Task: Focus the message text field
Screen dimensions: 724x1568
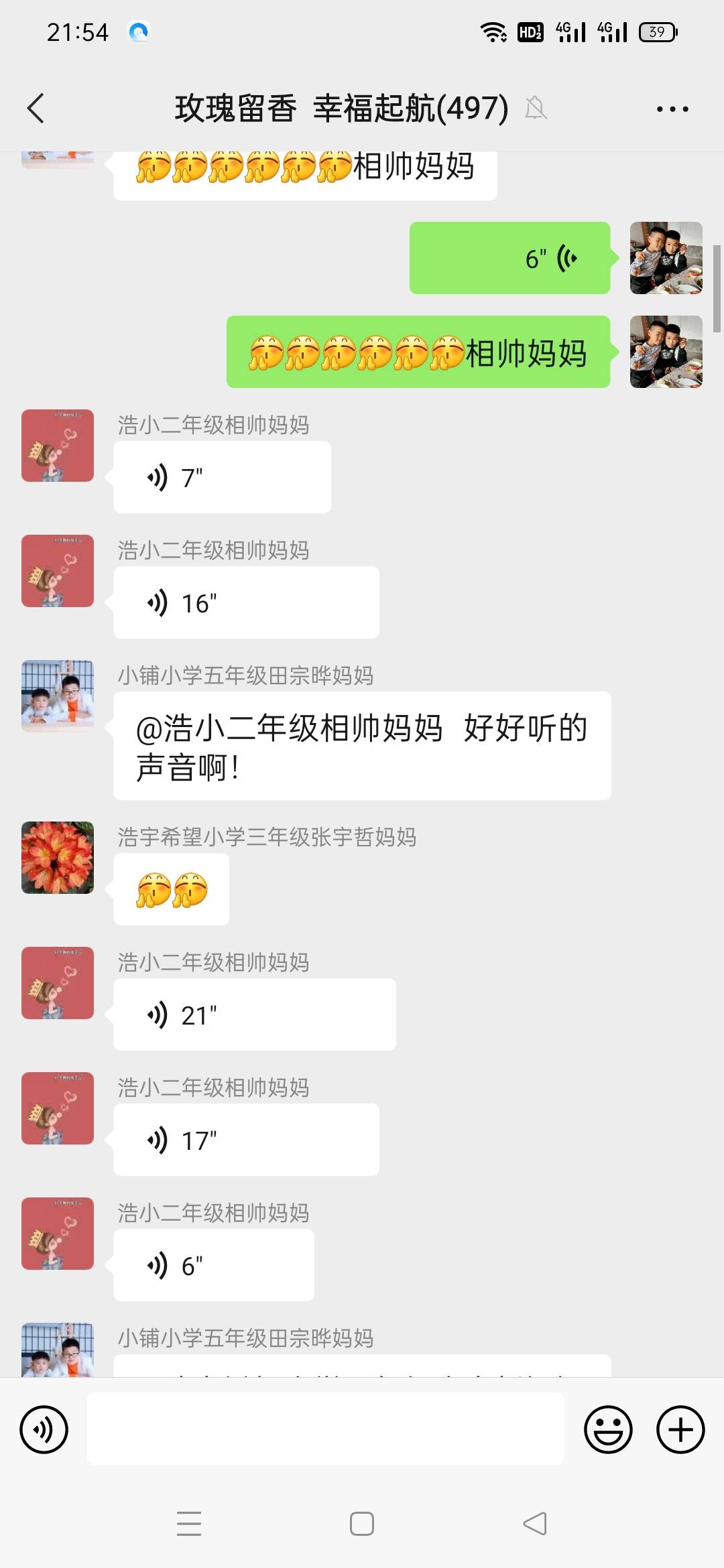Action: pyautogui.click(x=325, y=1429)
